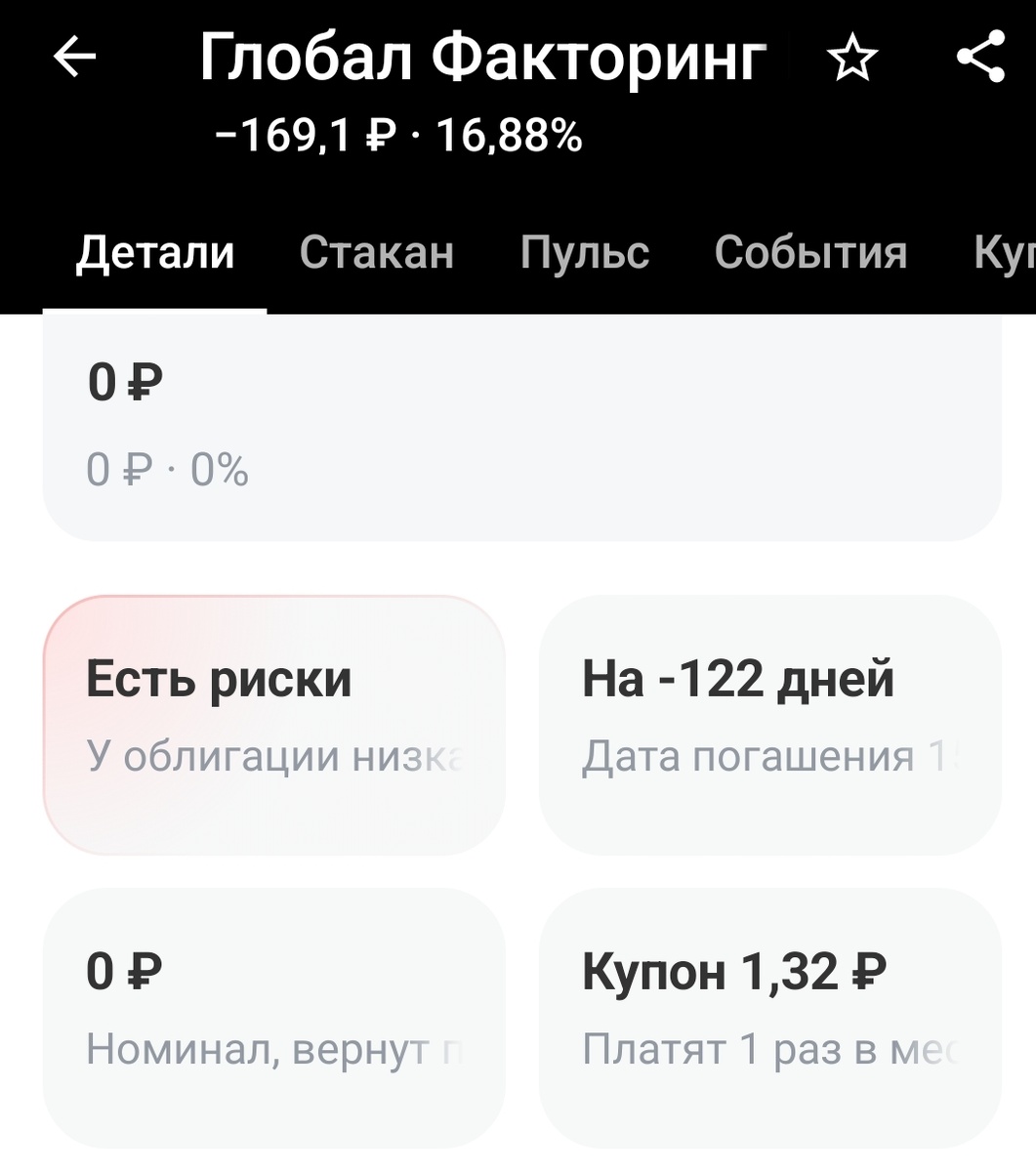Switch to the Стакан tab

point(378,253)
